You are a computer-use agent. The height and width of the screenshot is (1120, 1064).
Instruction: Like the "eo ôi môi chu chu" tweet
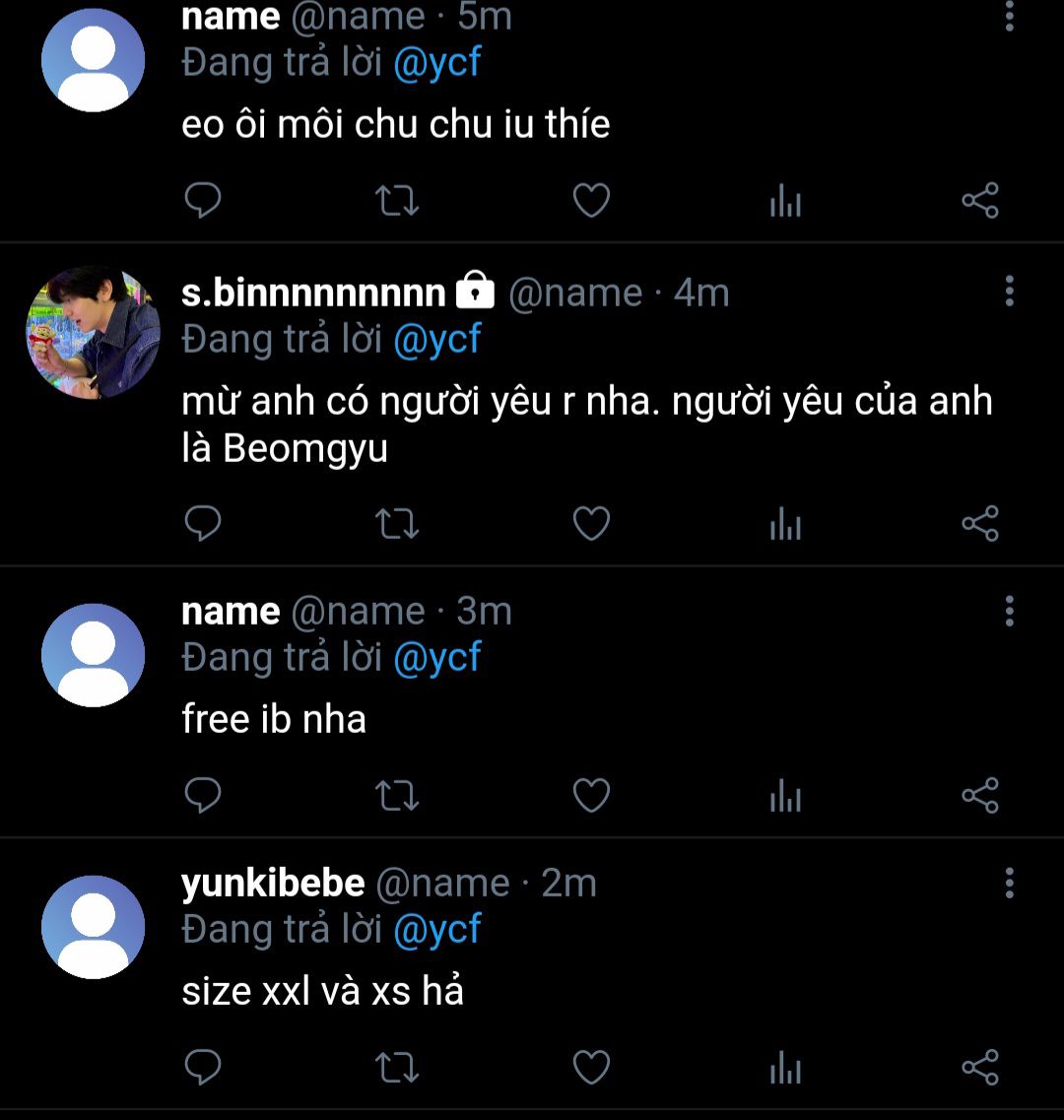(591, 200)
